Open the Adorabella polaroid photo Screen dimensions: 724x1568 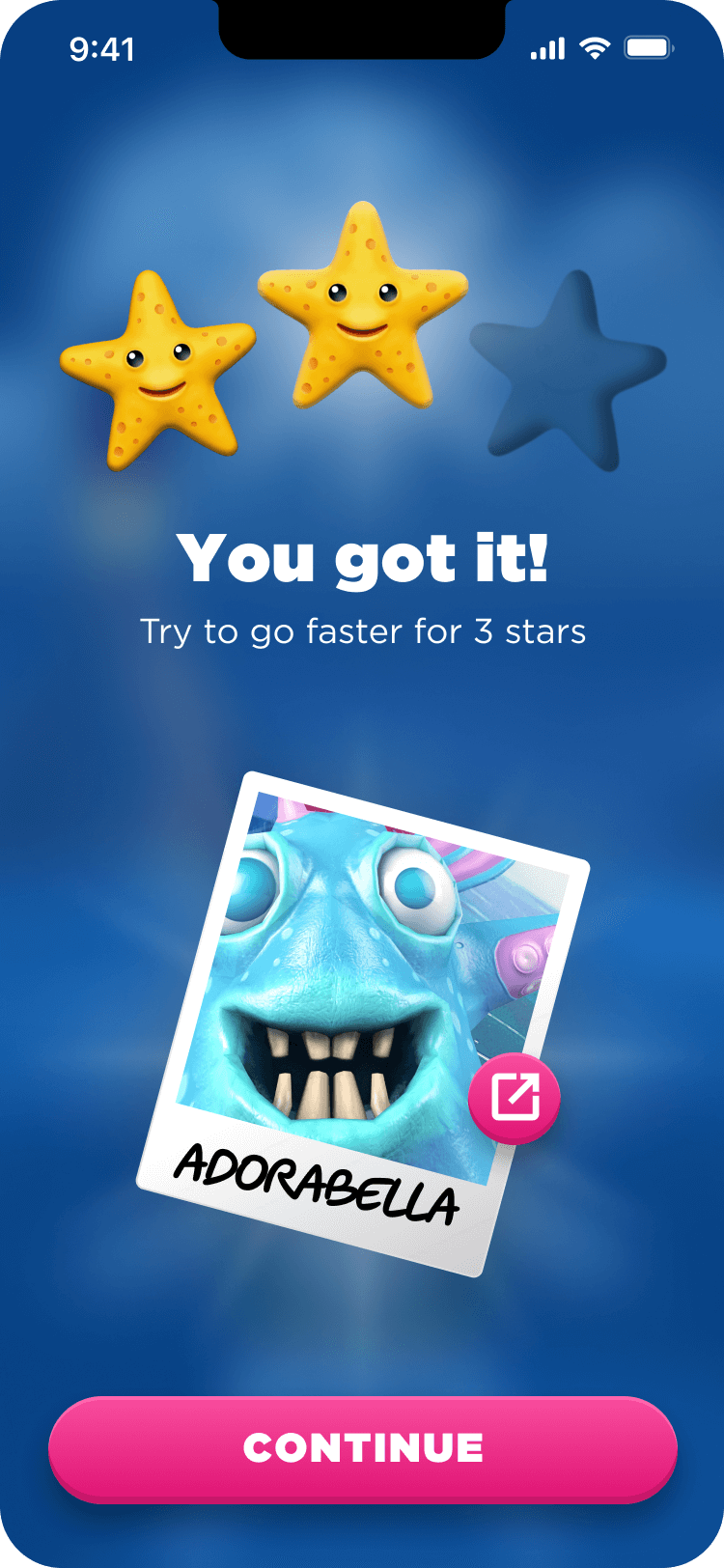[x=357, y=994]
